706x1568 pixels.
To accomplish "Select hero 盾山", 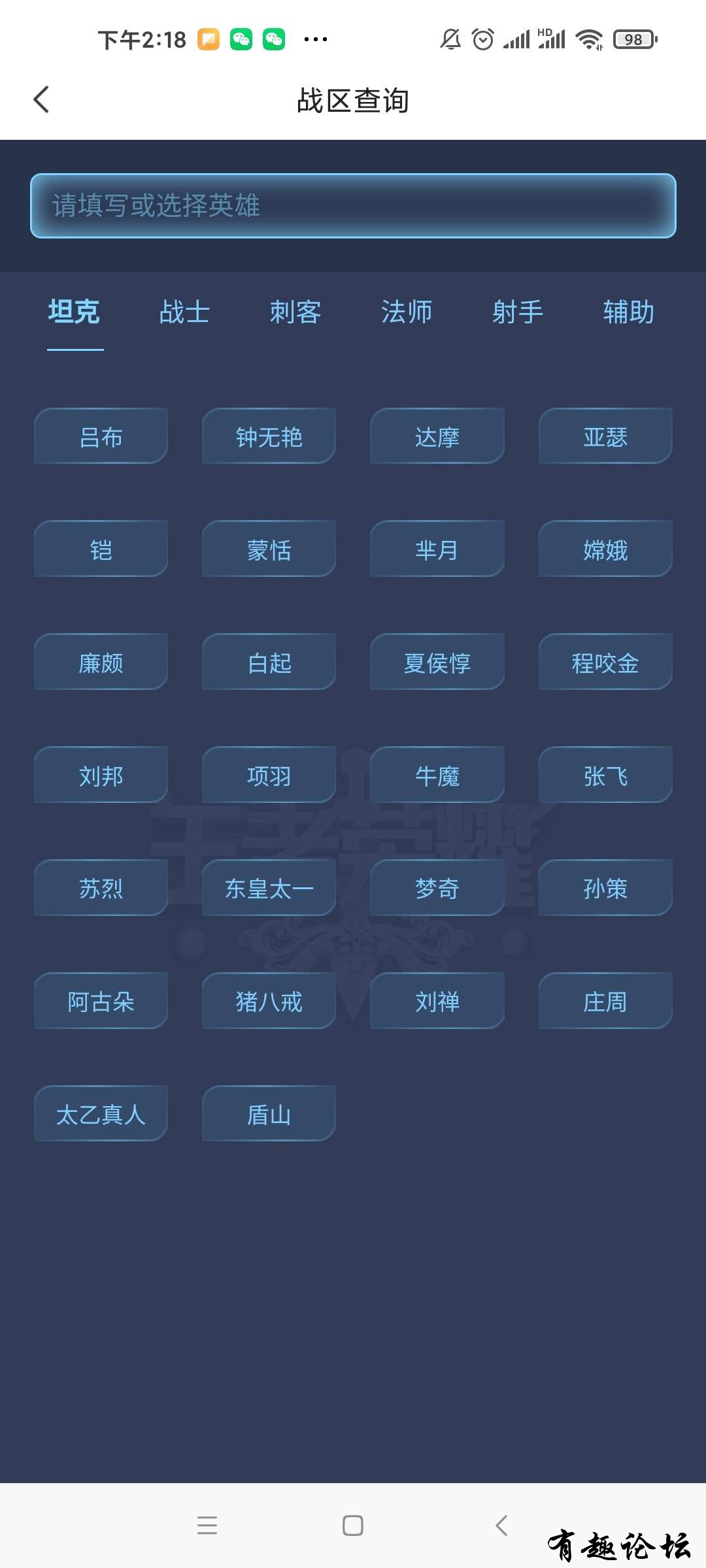I will tap(269, 1114).
